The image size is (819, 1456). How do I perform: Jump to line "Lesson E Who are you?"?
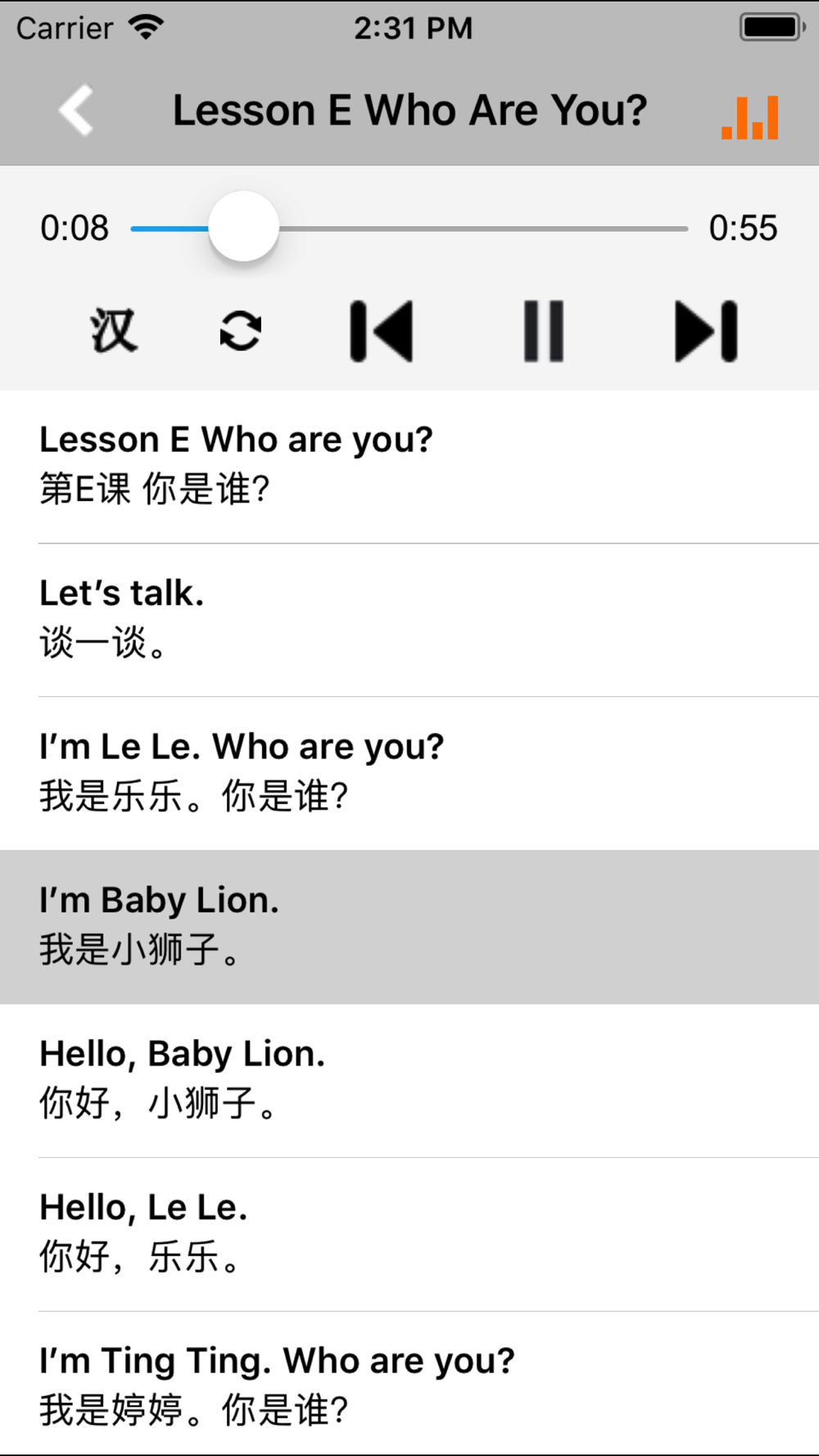(409, 465)
